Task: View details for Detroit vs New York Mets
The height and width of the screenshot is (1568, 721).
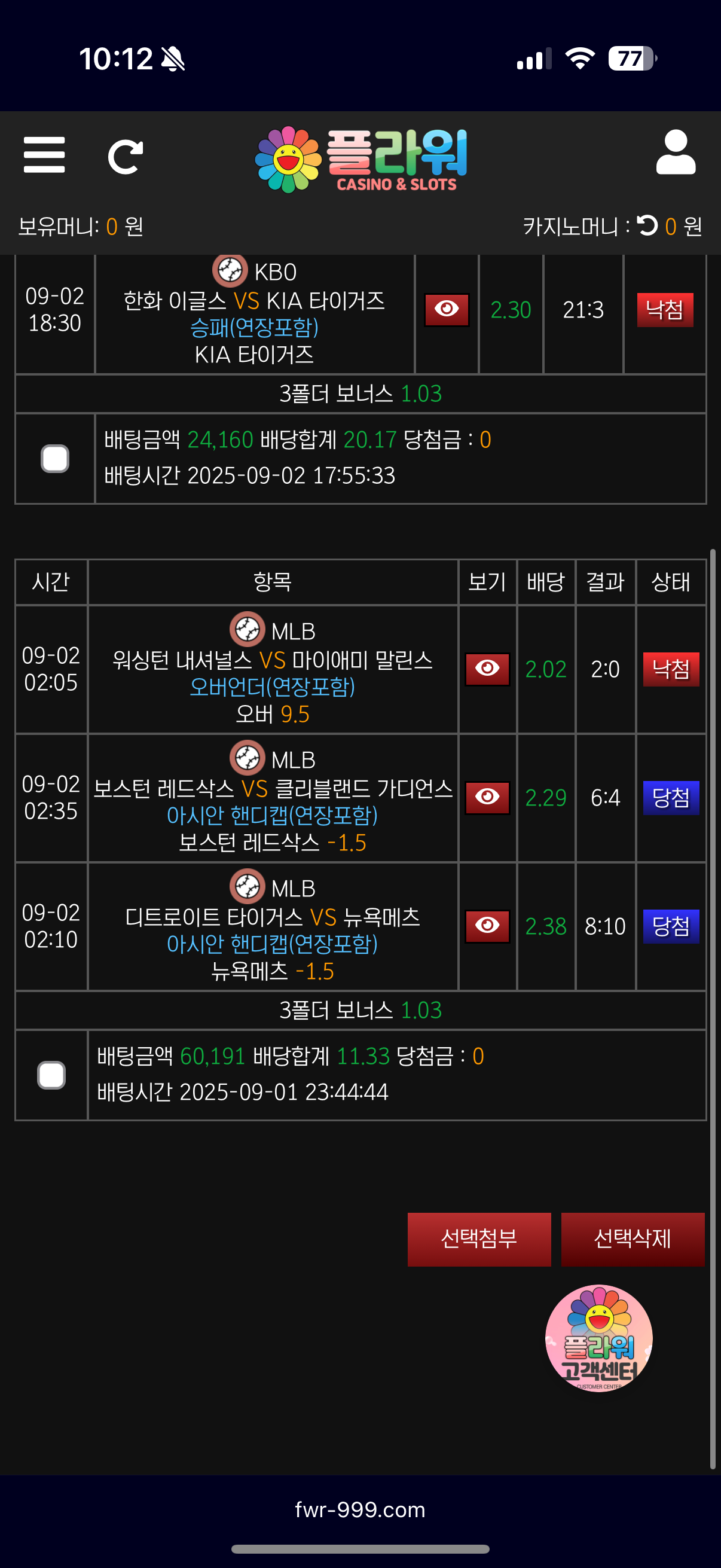Action: (x=487, y=926)
